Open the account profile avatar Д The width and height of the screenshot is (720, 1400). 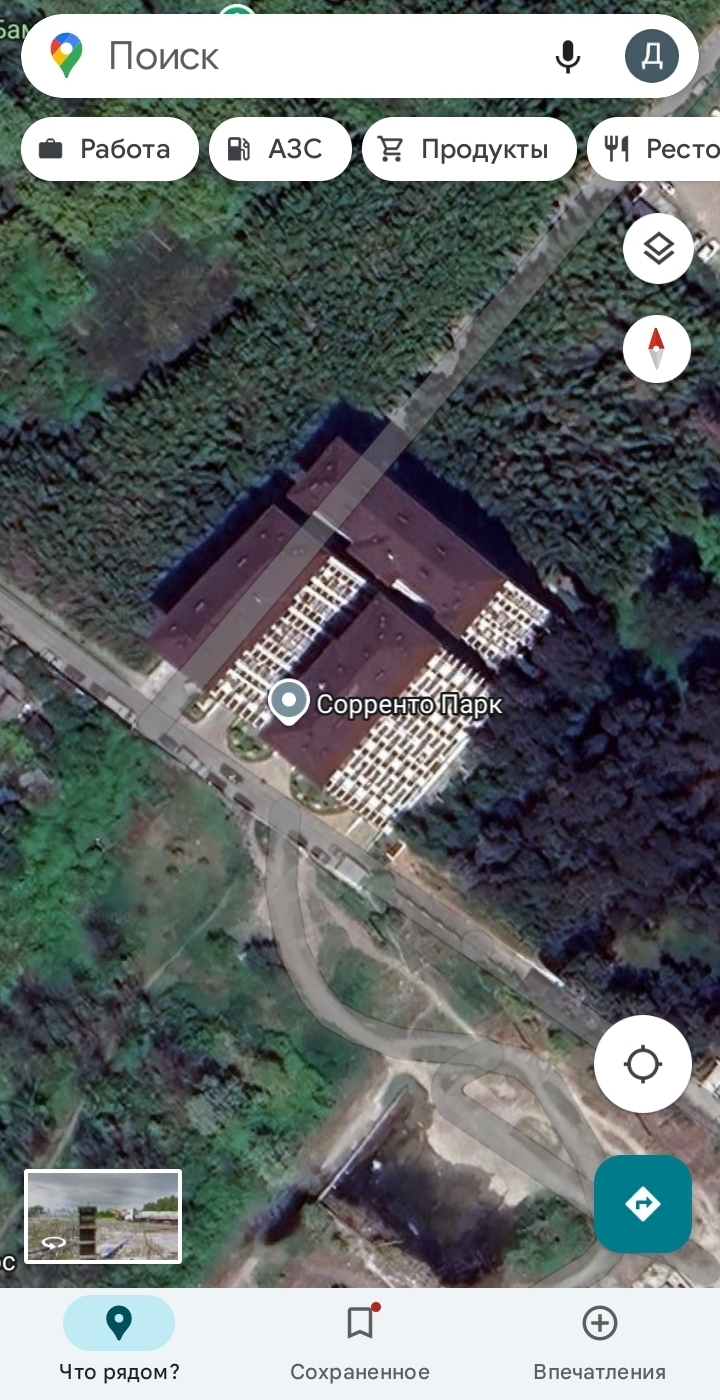pyautogui.click(x=651, y=56)
